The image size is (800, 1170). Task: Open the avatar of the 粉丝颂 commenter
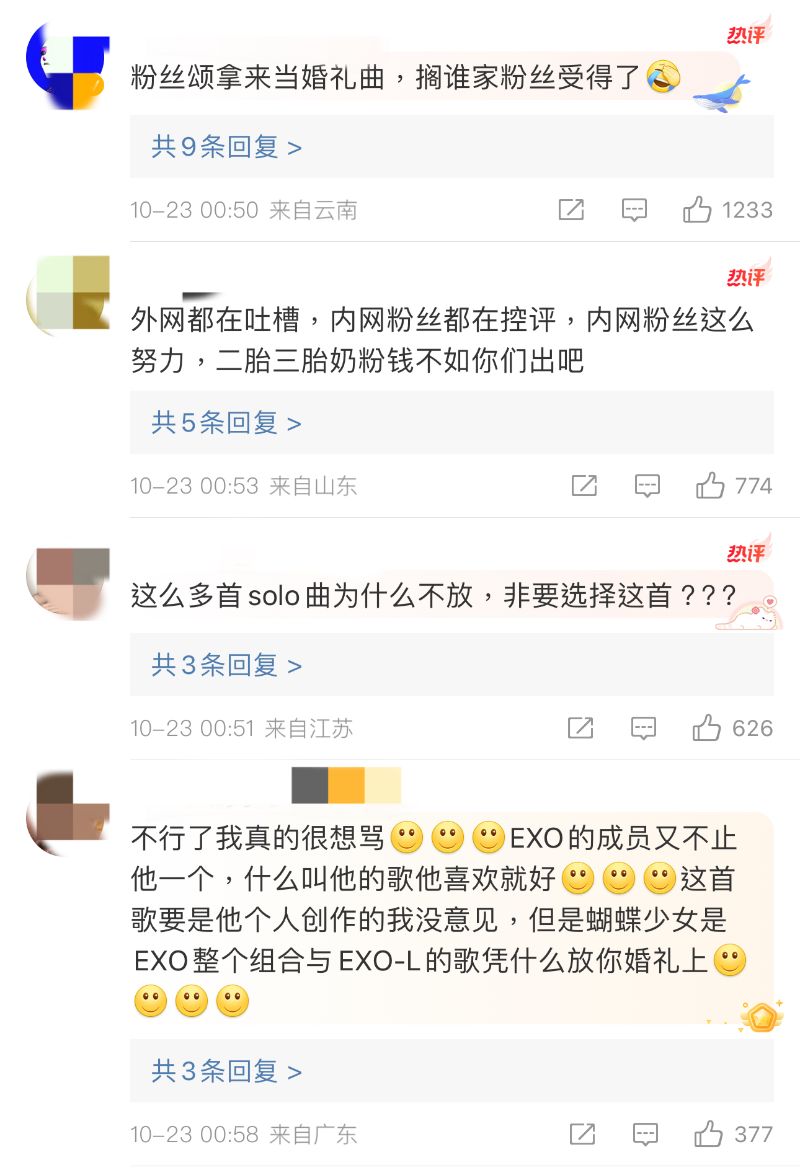[66, 66]
